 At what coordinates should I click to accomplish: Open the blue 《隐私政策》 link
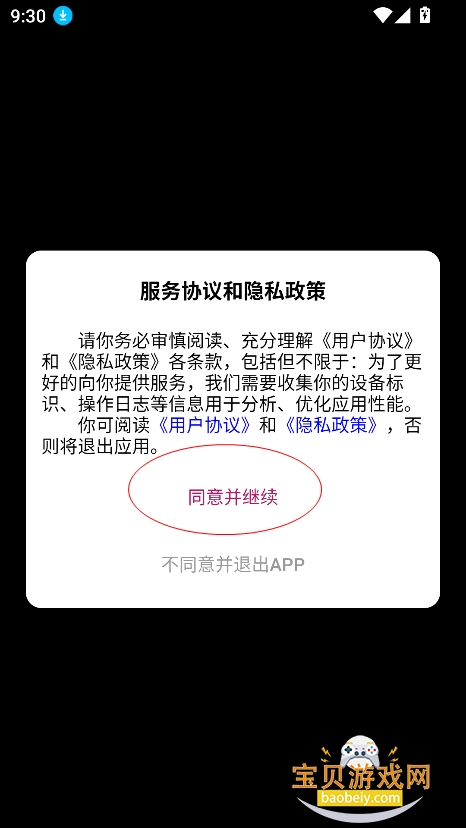tap(331, 426)
